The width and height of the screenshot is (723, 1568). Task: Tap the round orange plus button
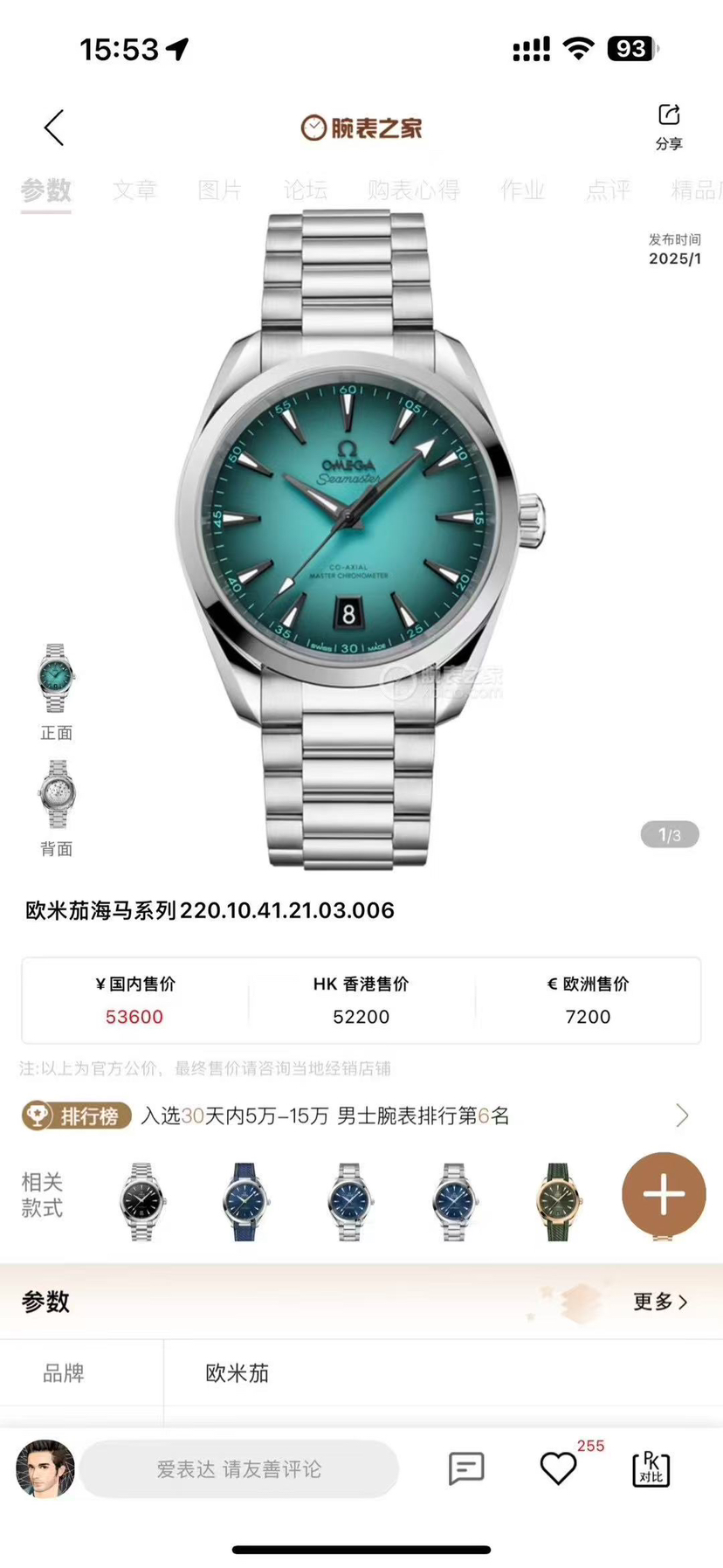[664, 1194]
